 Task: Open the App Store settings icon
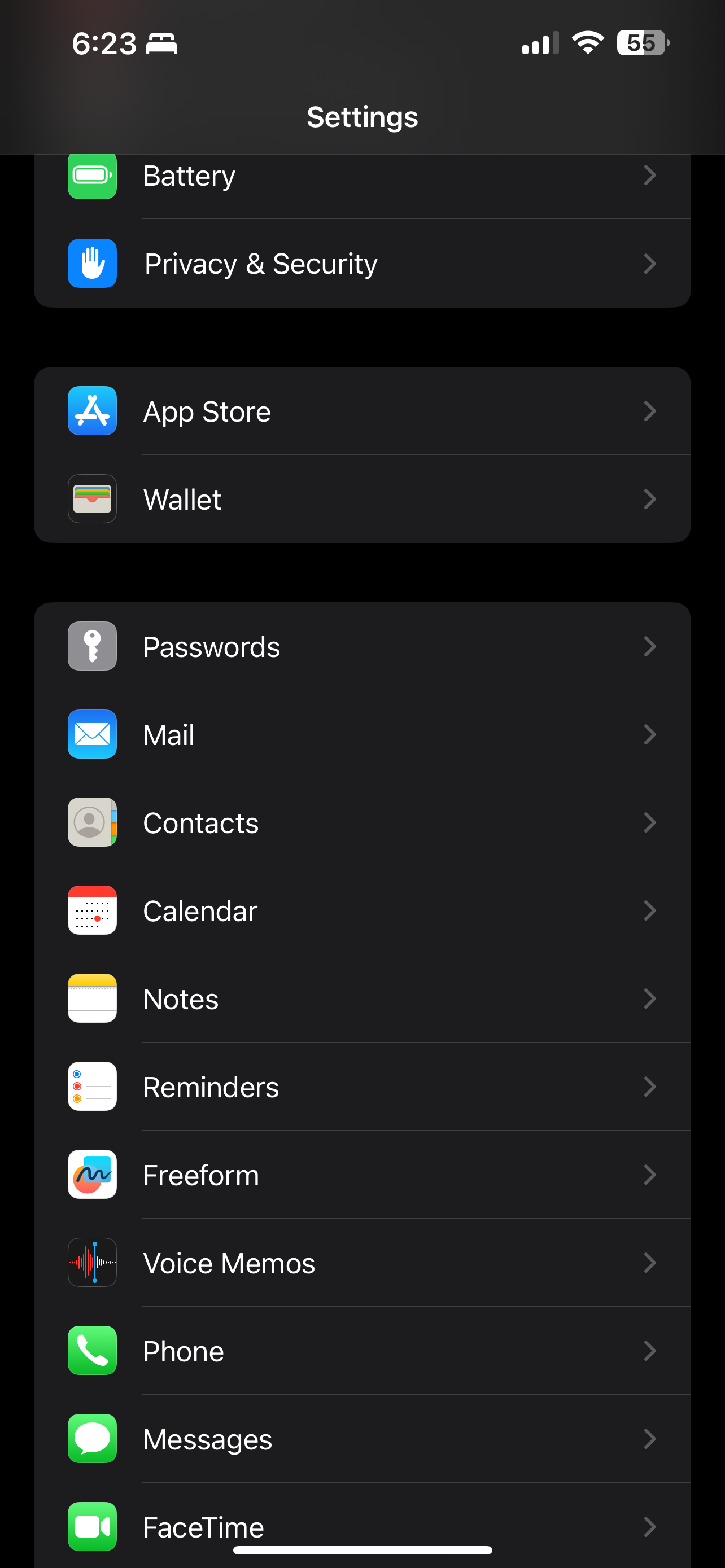coord(92,411)
